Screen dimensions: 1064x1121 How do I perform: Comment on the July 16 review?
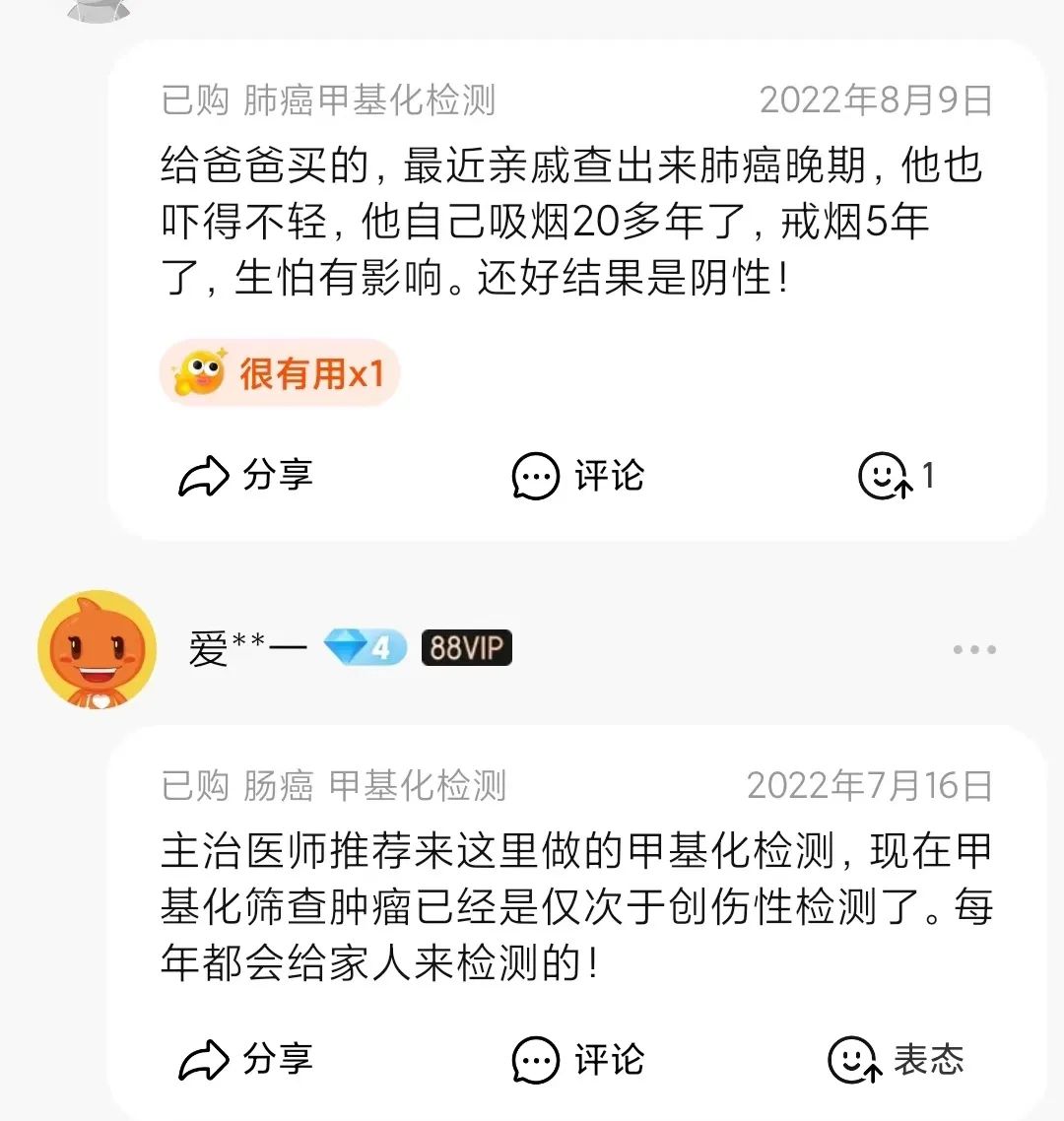coord(578,1060)
